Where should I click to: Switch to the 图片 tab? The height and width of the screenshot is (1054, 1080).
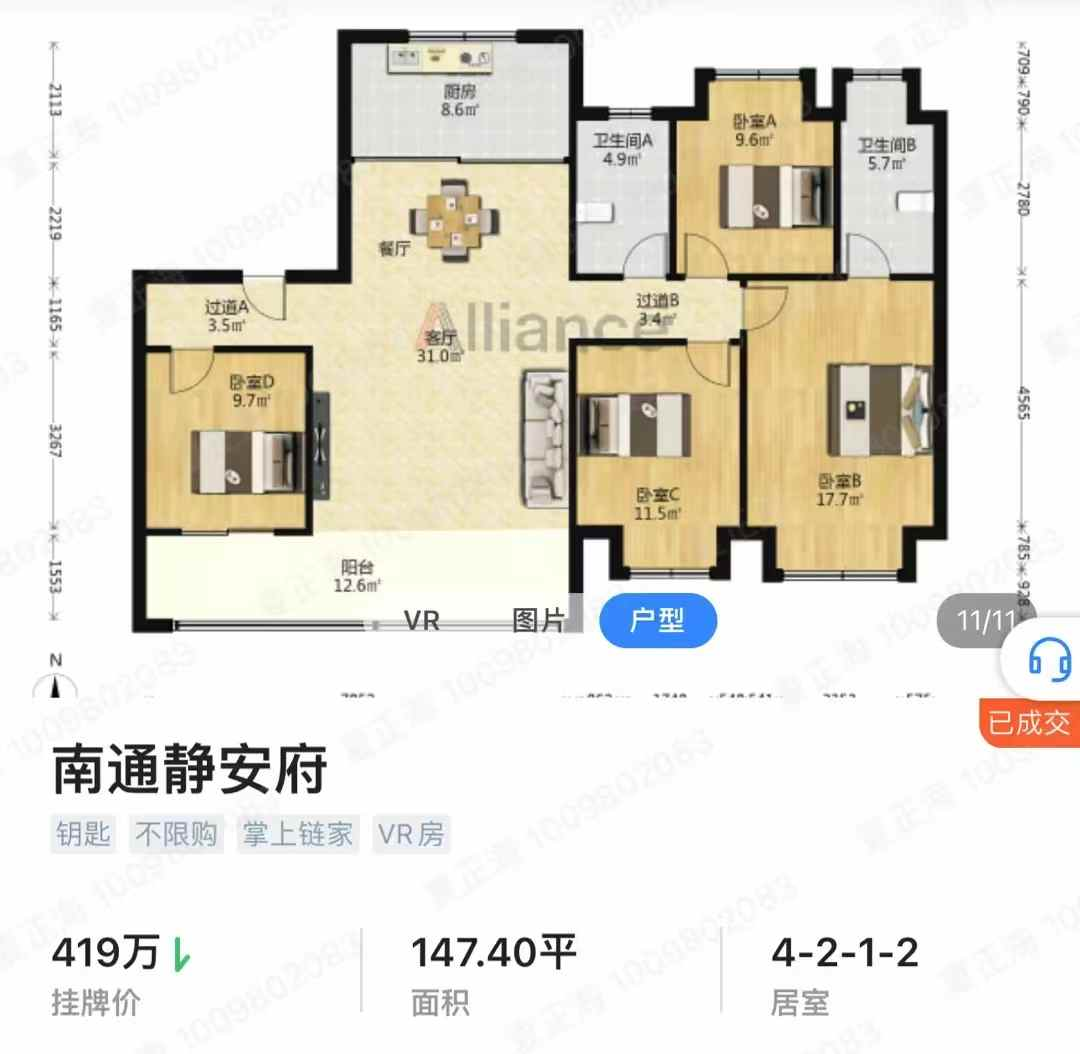(539, 621)
